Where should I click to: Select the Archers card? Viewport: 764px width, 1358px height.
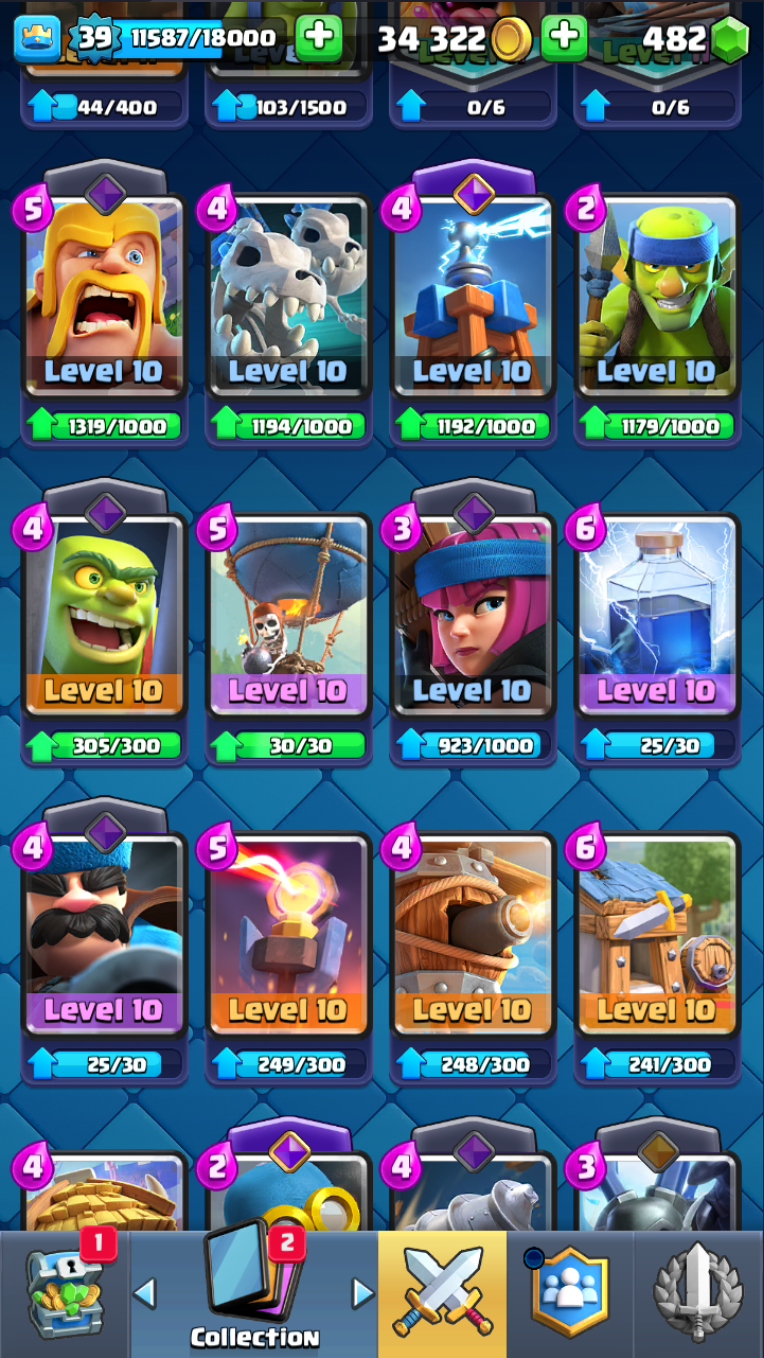point(472,617)
